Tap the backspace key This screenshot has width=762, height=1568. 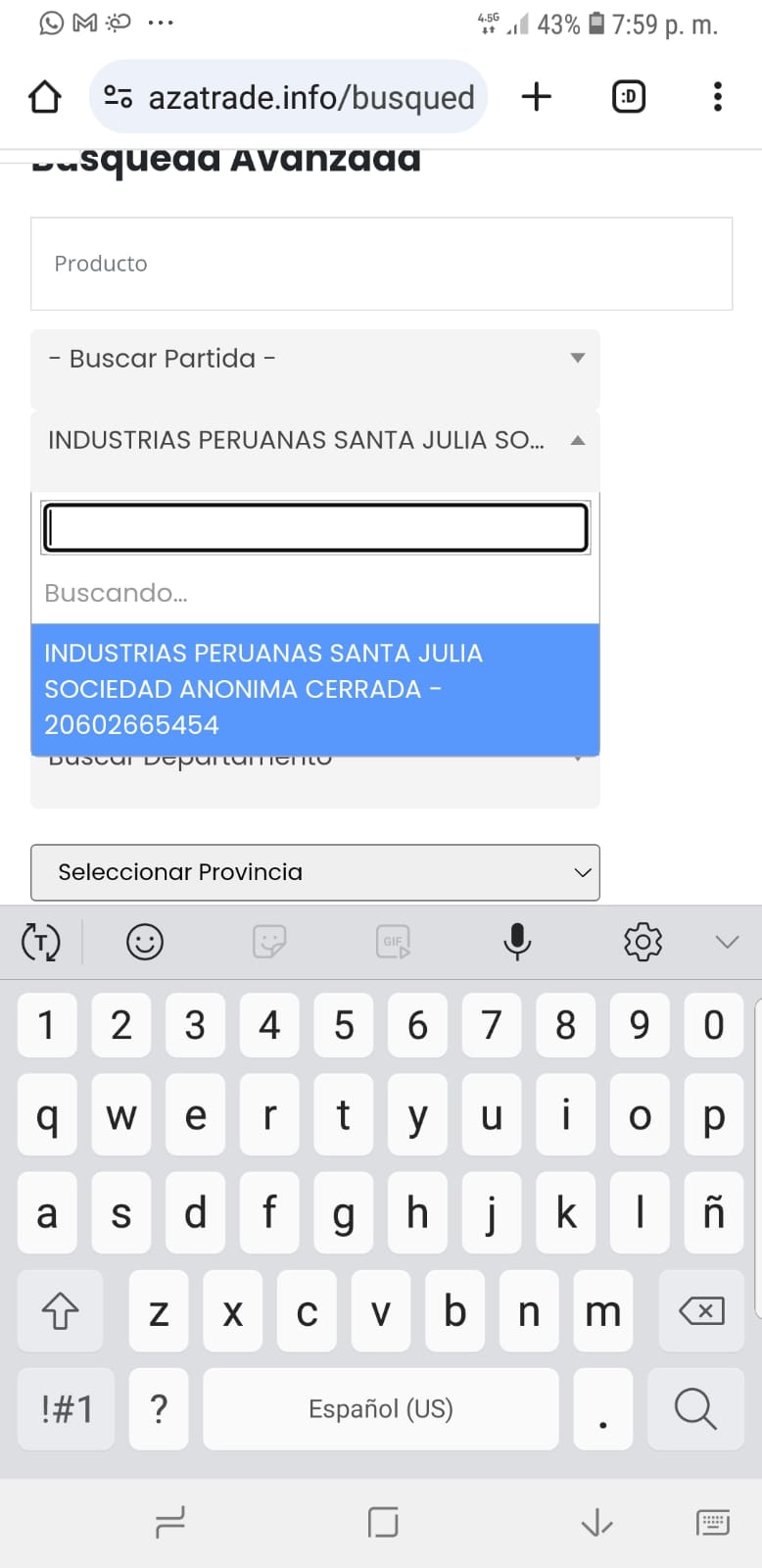(x=702, y=1311)
